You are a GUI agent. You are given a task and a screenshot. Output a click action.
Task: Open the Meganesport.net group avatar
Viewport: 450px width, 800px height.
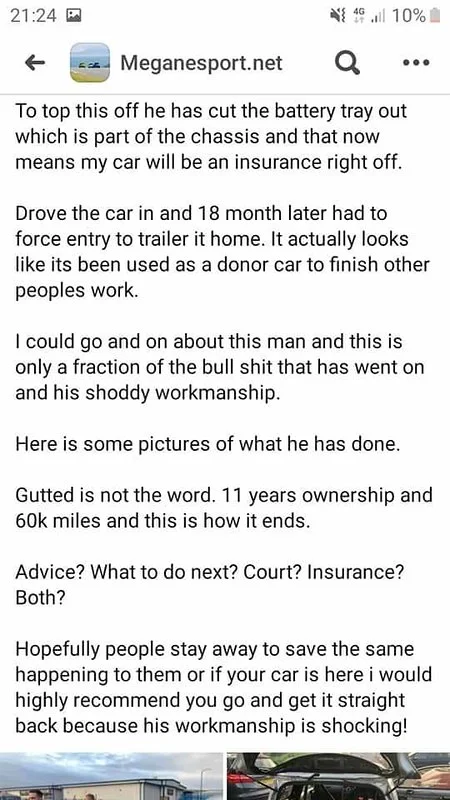click(x=90, y=63)
